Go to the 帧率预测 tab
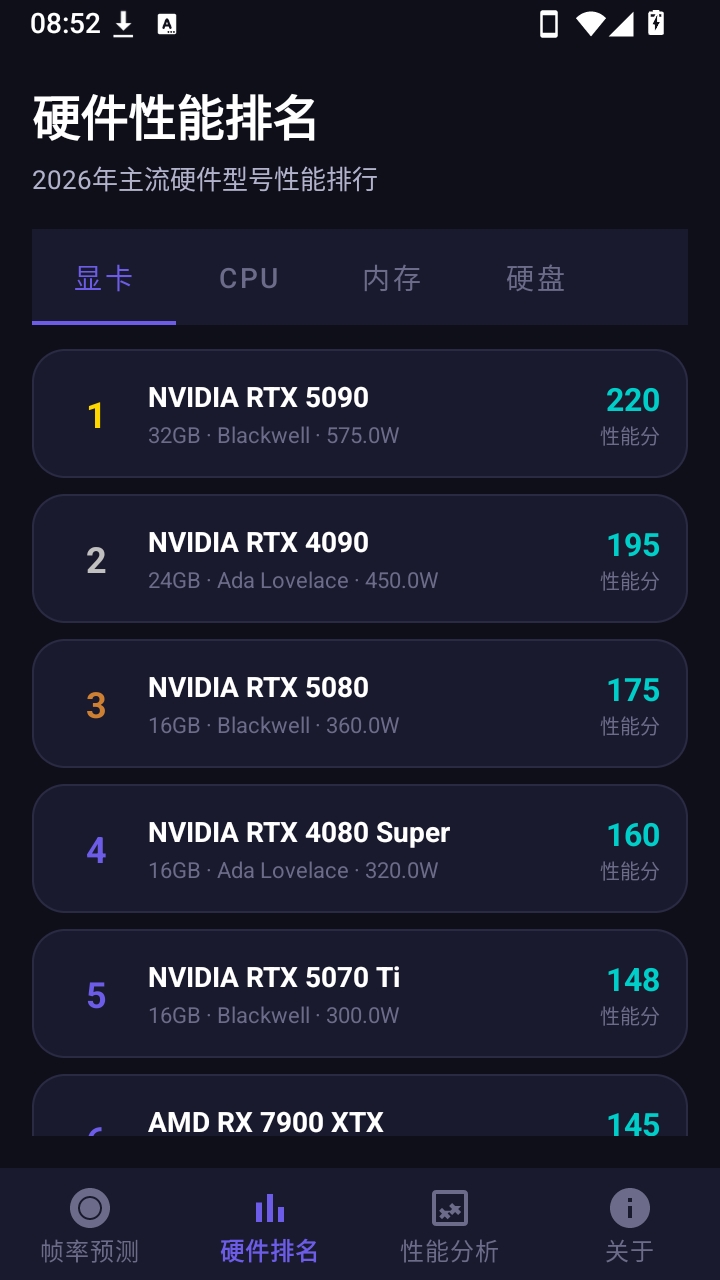 90,1224
